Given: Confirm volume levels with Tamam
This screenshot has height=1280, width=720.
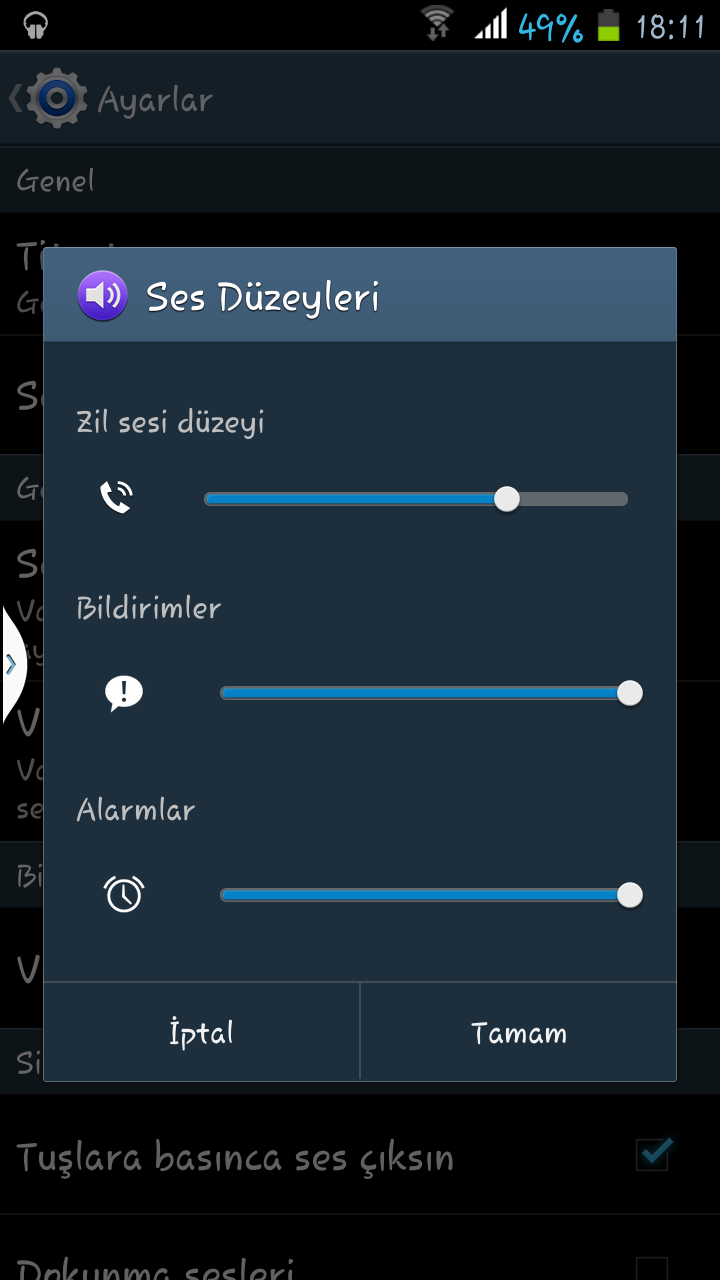Looking at the screenshot, I should [518, 1032].
